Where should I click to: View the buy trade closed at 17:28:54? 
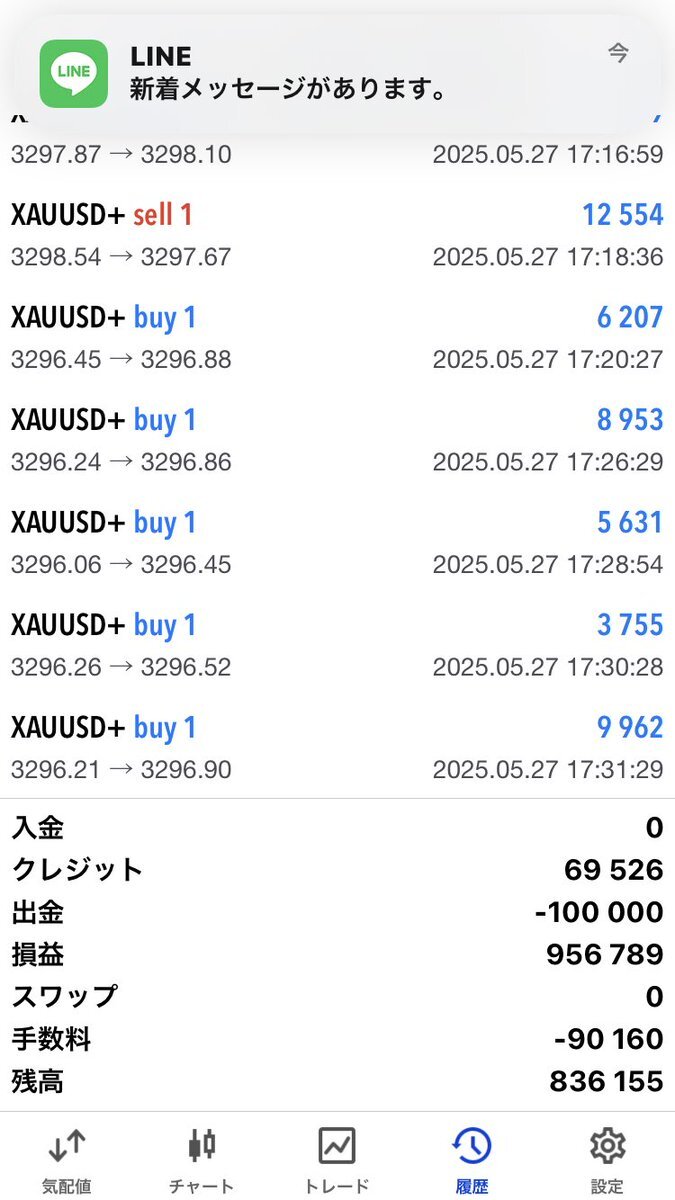point(337,543)
